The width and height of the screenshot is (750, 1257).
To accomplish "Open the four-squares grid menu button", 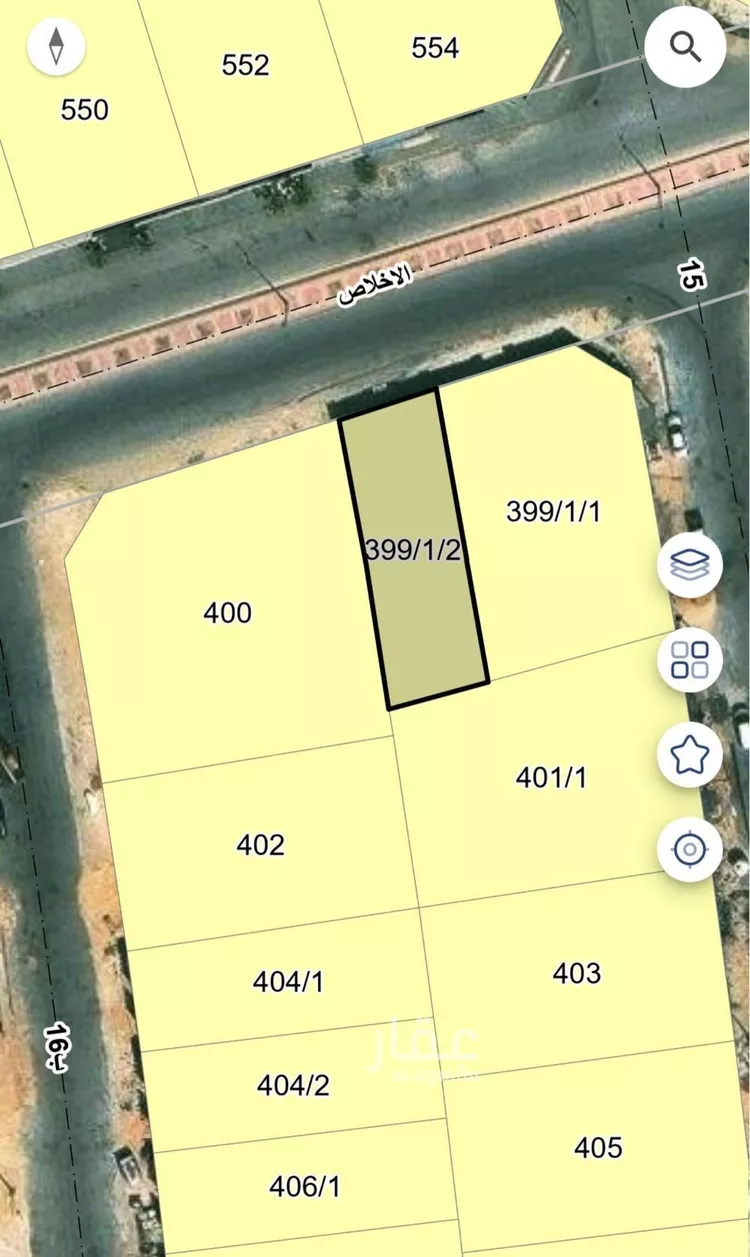I will (690, 660).
